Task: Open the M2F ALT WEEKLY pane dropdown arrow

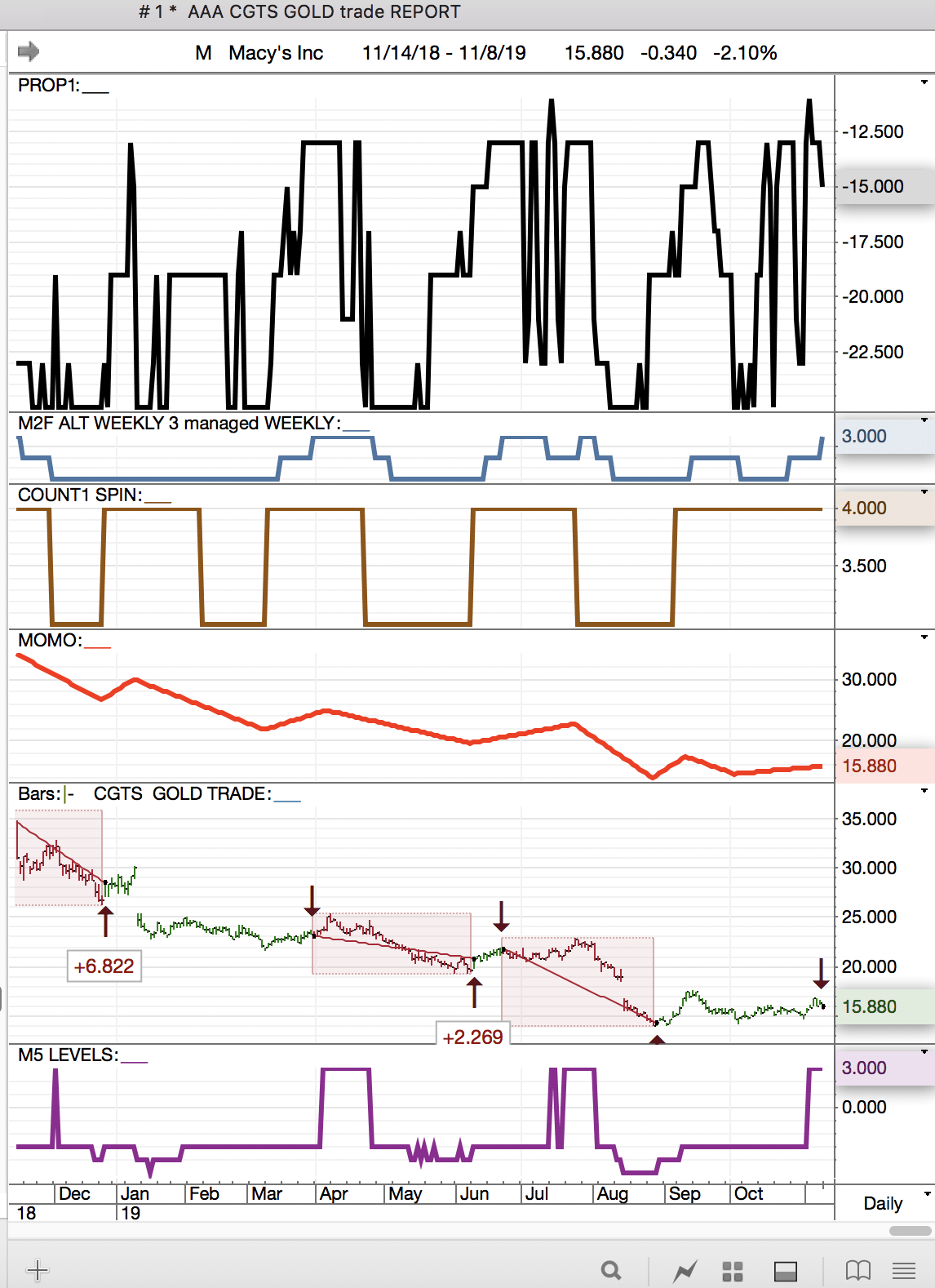Action: pos(924,420)
